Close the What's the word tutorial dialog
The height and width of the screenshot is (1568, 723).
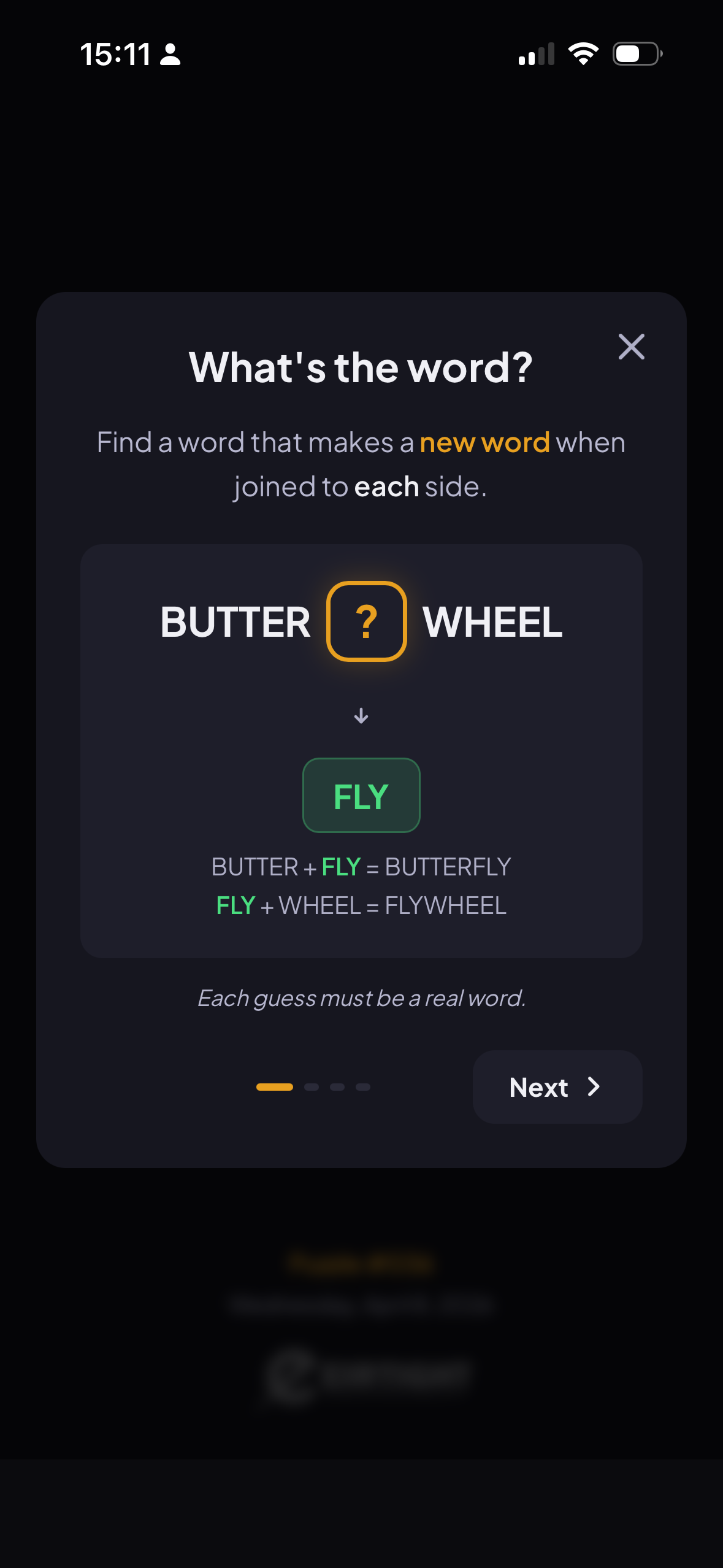tap(631, 347)
